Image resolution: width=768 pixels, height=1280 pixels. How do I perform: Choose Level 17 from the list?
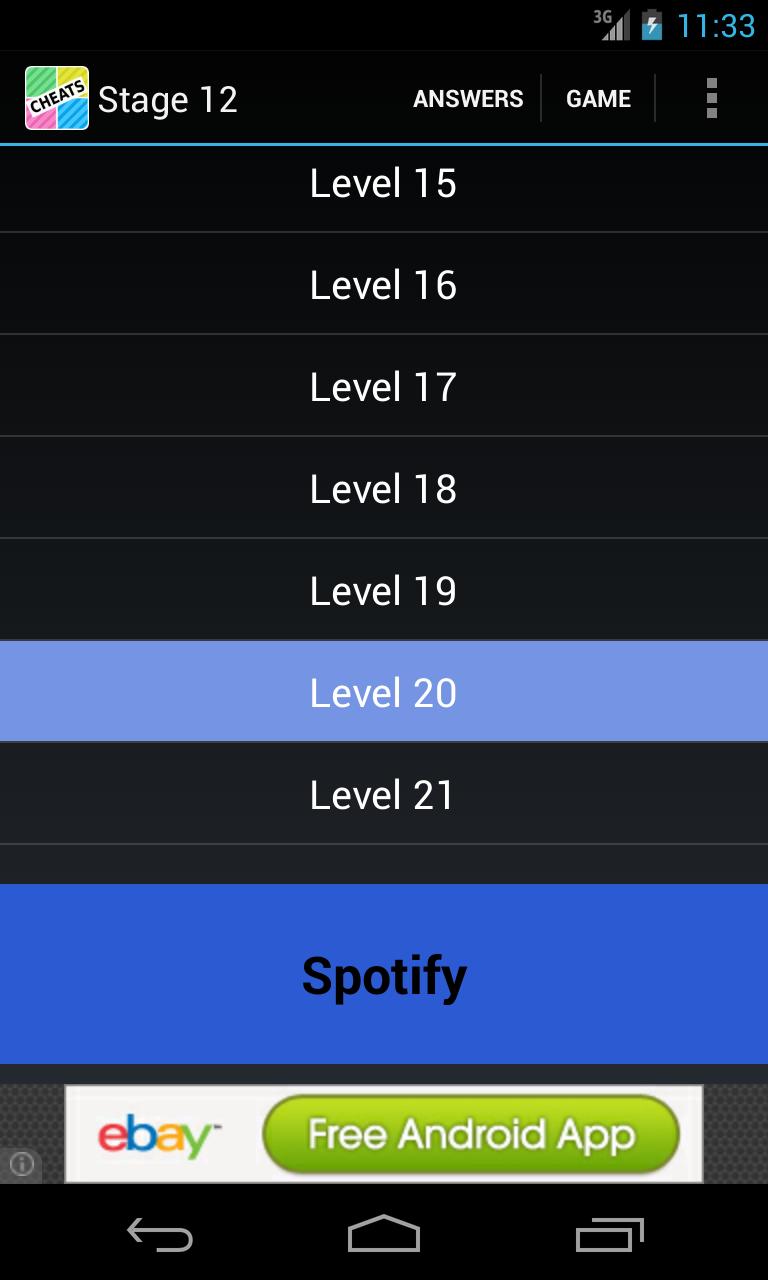(384, 387)
